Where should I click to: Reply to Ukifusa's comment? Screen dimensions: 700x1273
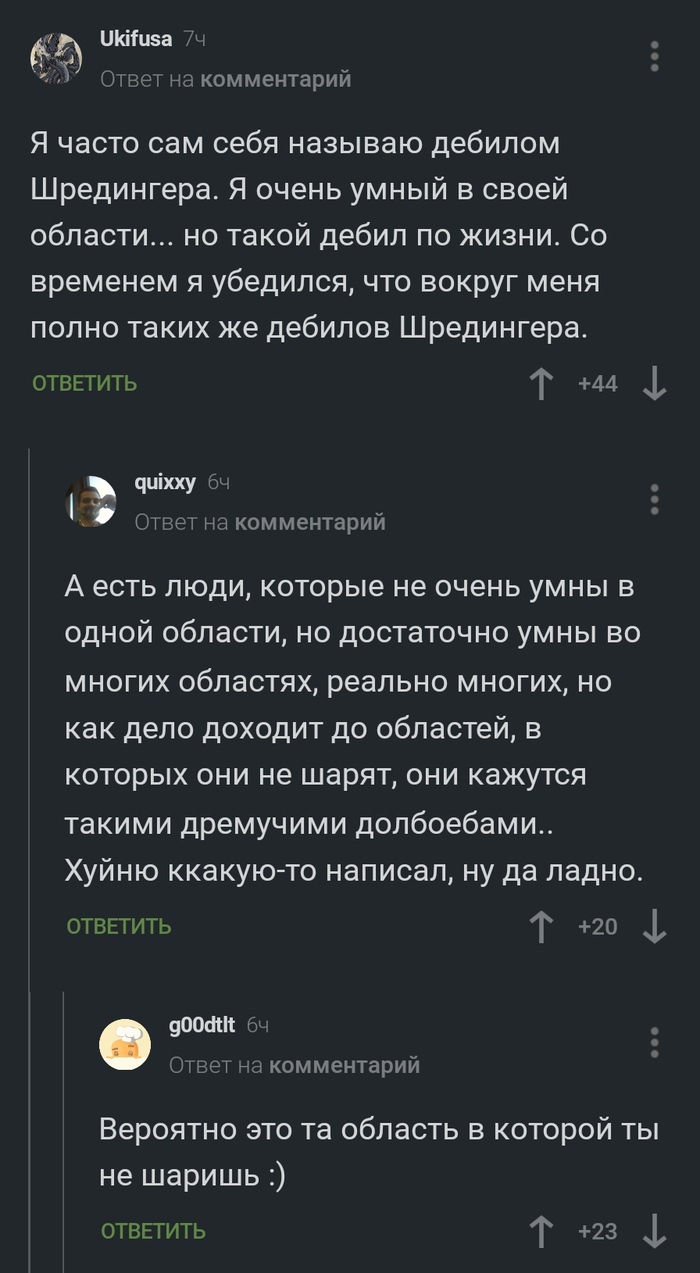84,383
